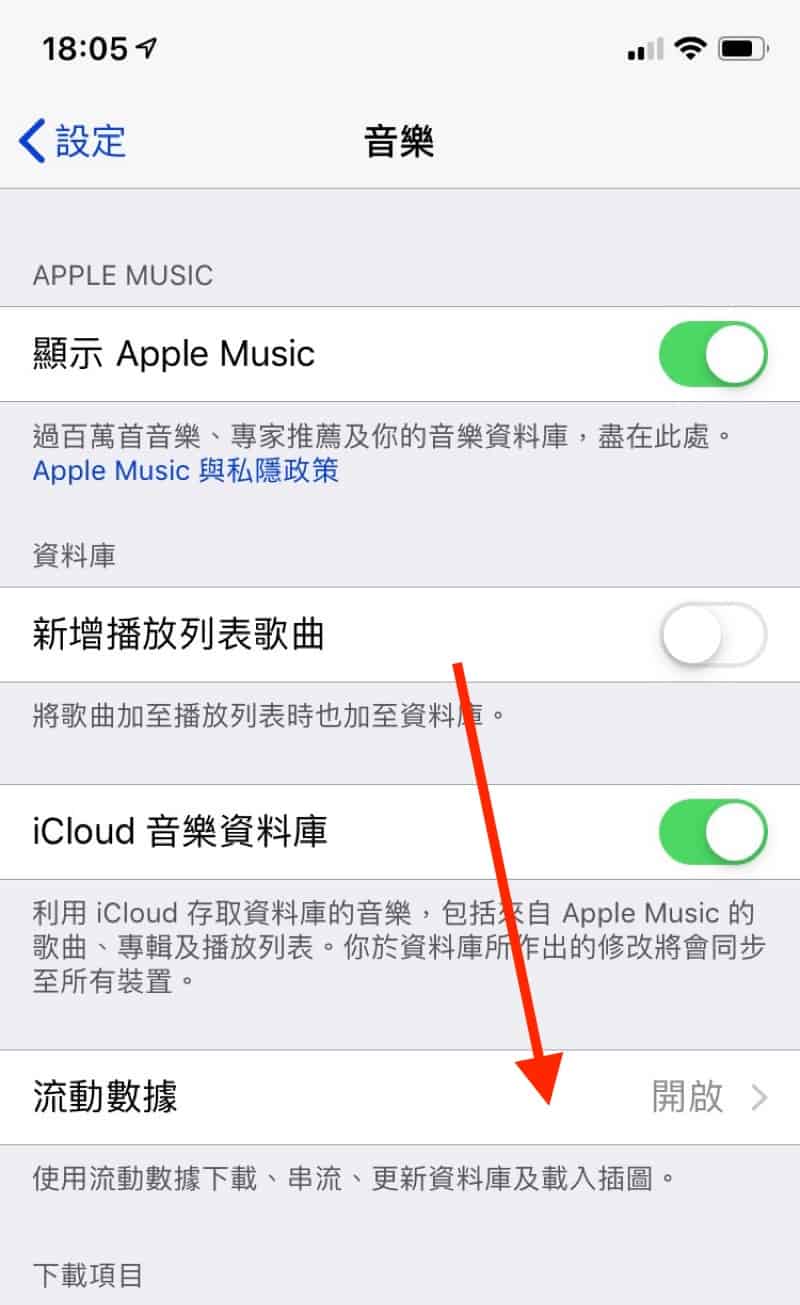Open Apple Music 與私隱政策 link
Viewport: 800px width, 1305px height.
[186, 470]
